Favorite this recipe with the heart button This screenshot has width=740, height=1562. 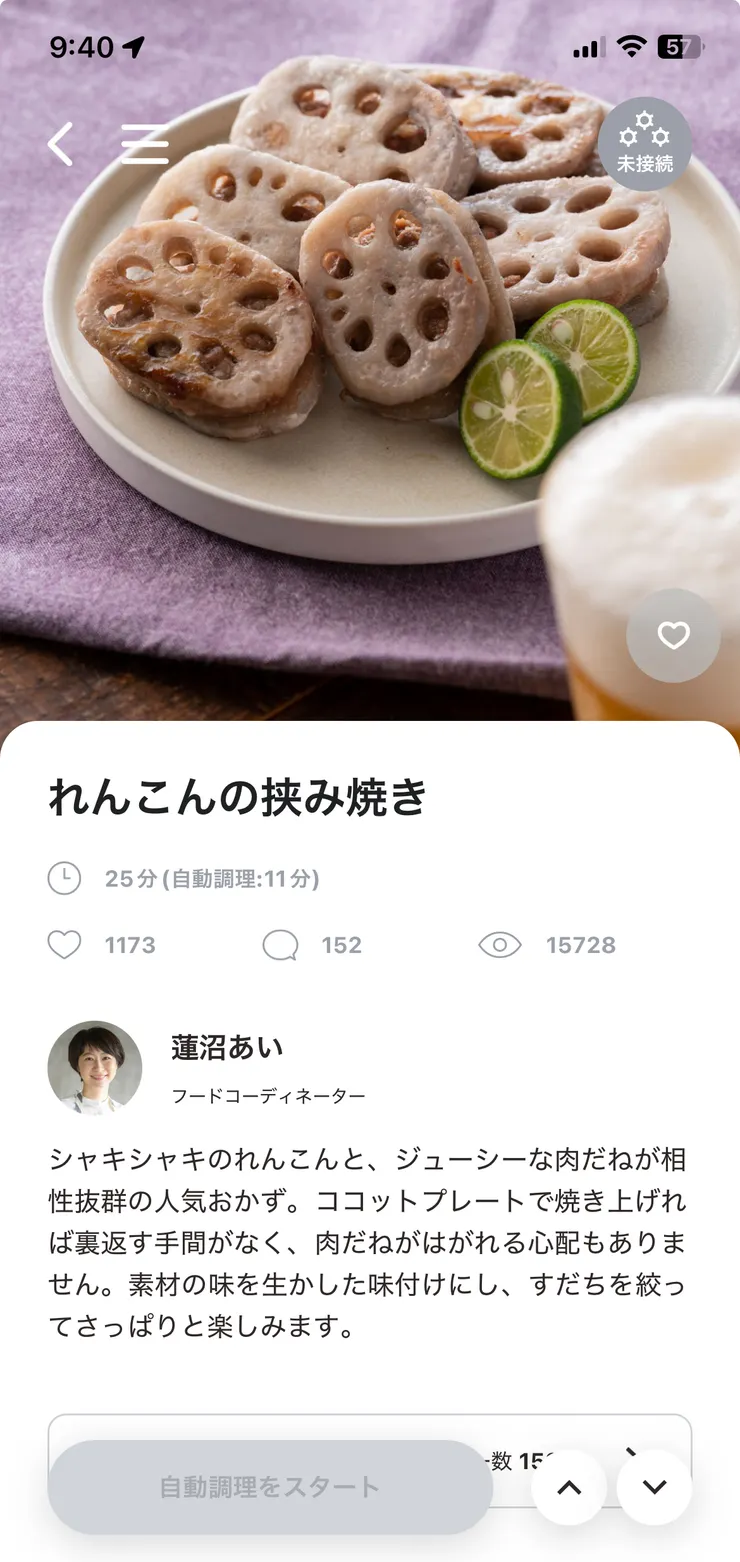point(673,636)
